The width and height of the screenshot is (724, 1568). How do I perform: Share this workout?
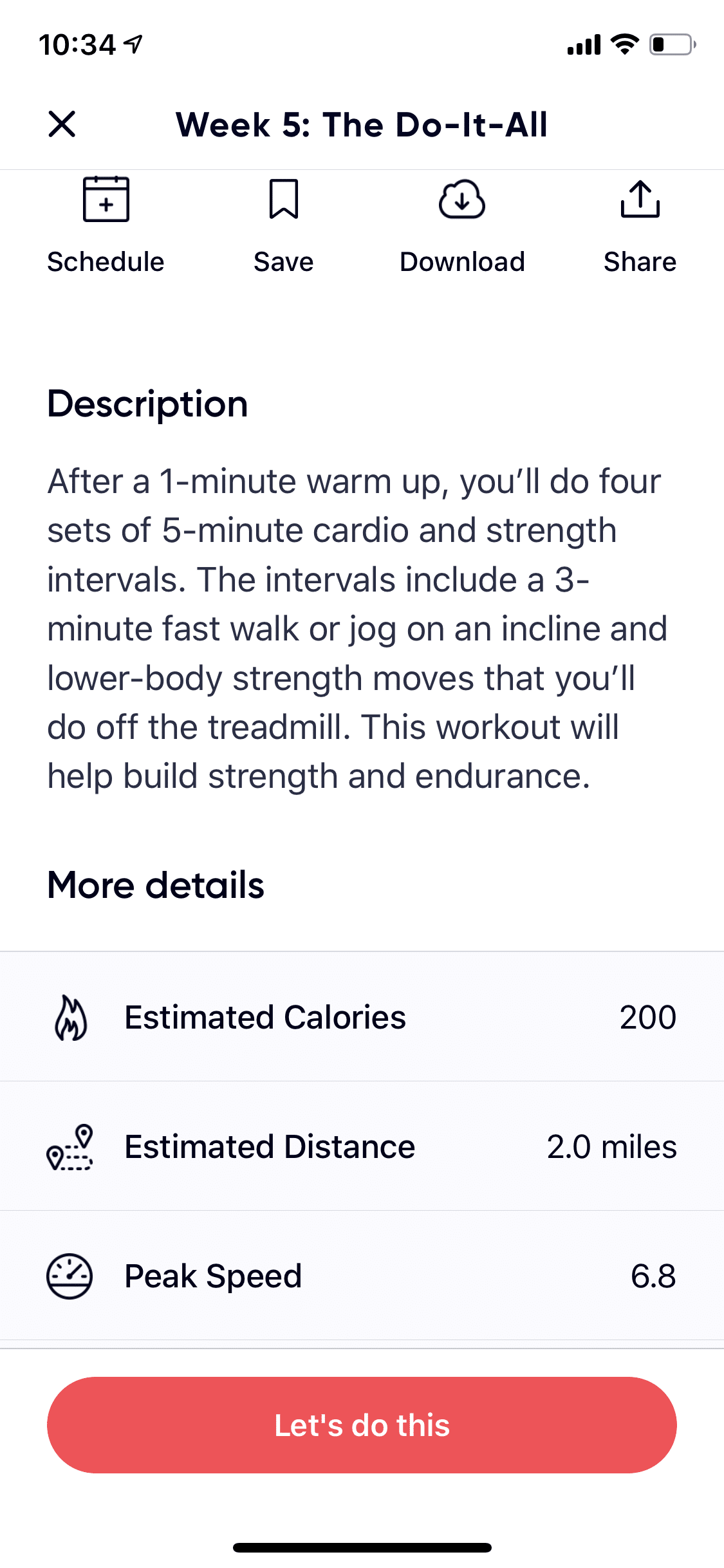(640, 225)
